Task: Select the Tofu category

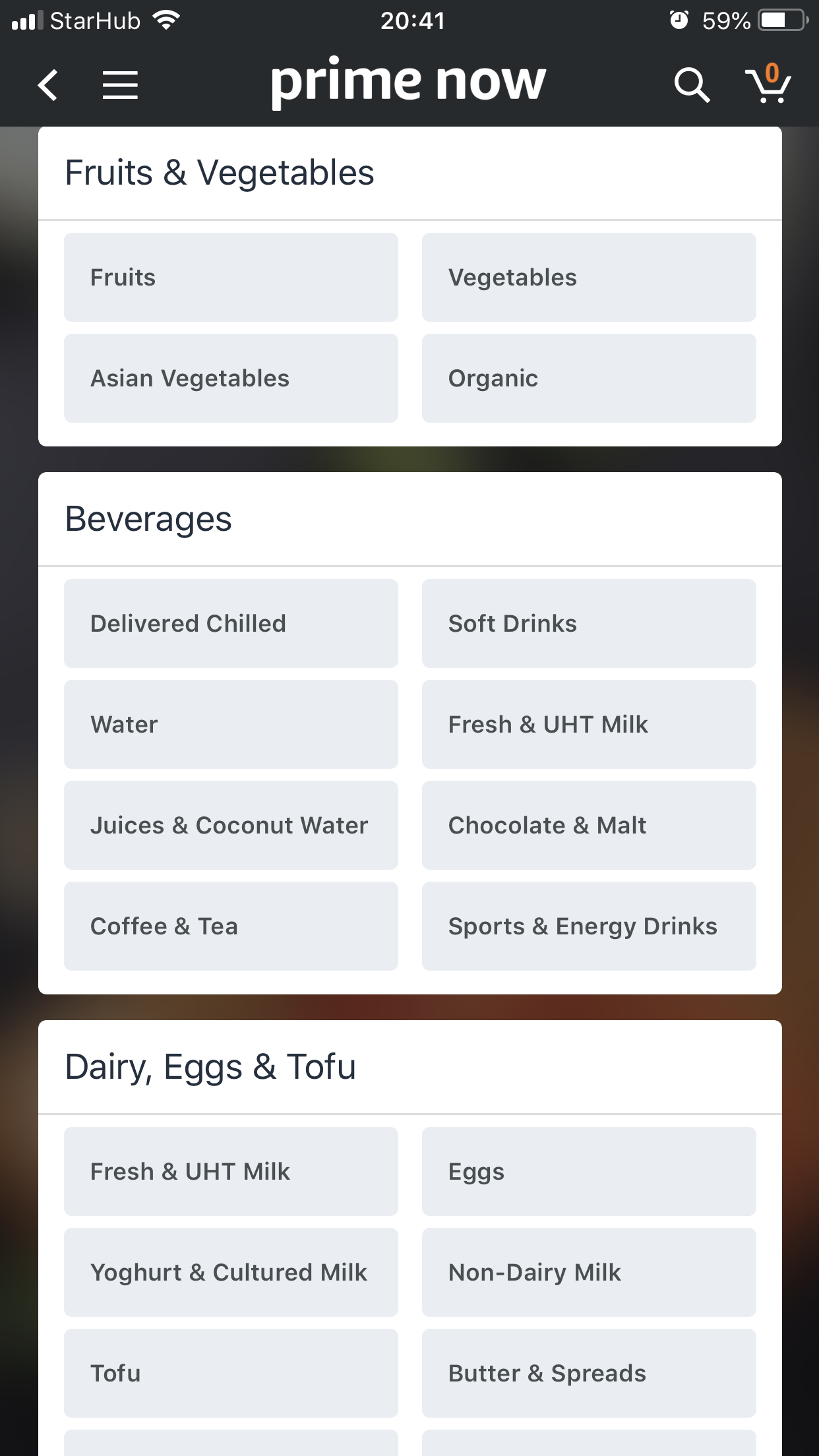Action: 231,1373
